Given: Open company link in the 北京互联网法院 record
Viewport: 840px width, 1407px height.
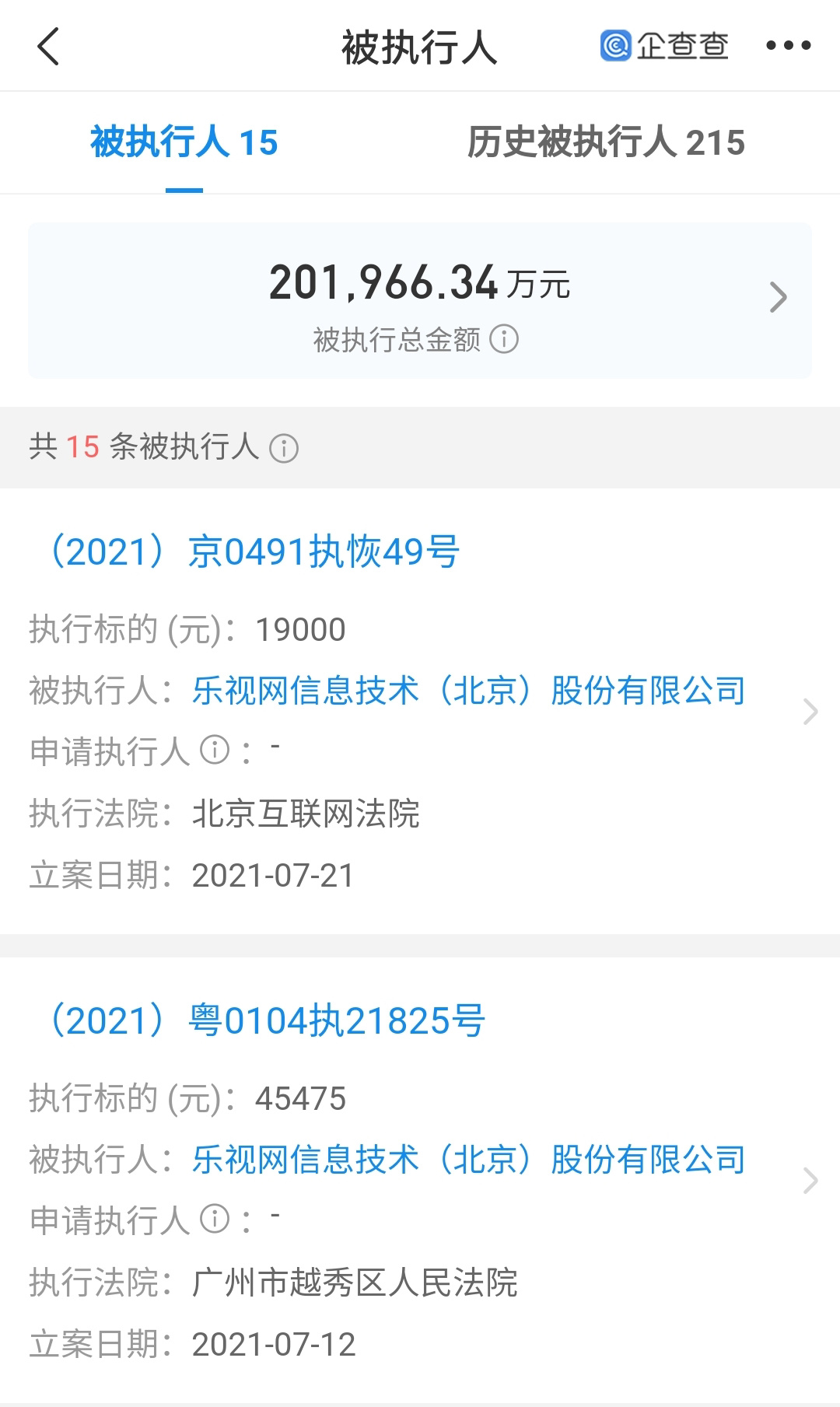Looking at the screenshot, I should 468,691.
